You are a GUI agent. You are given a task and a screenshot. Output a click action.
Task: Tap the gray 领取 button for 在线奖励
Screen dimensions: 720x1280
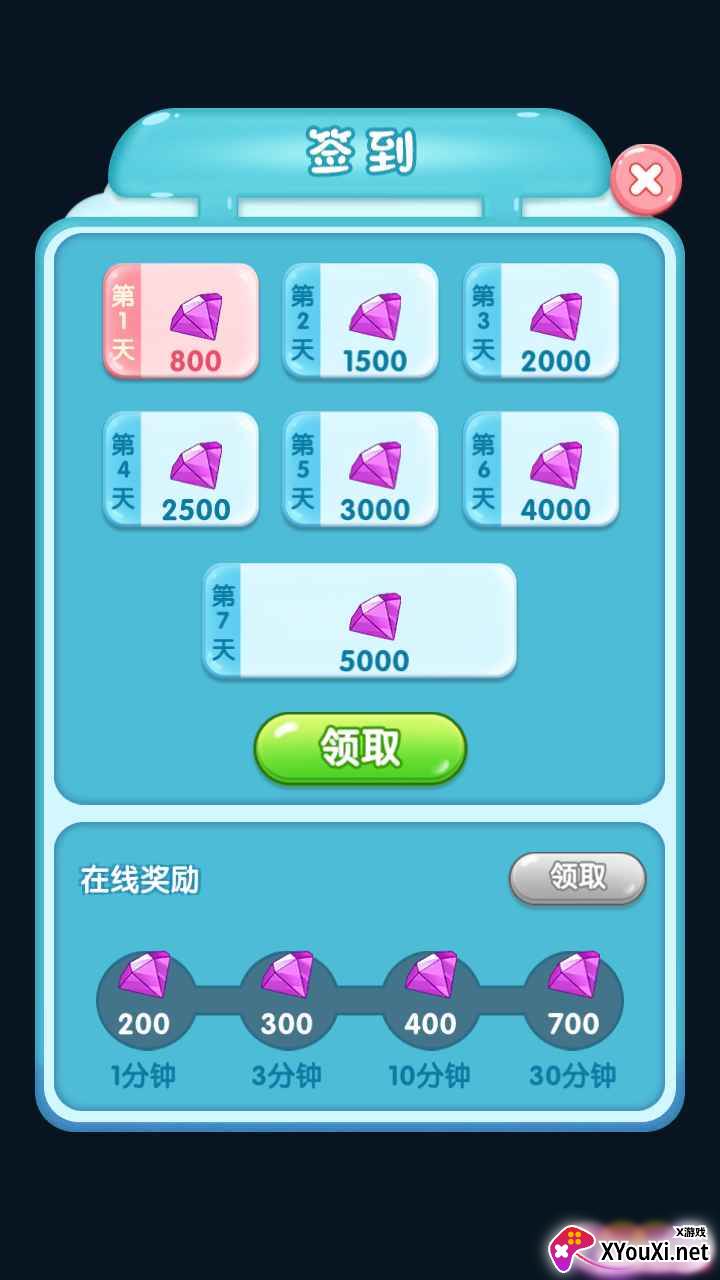pyautogui.click(x=578, y=878)
